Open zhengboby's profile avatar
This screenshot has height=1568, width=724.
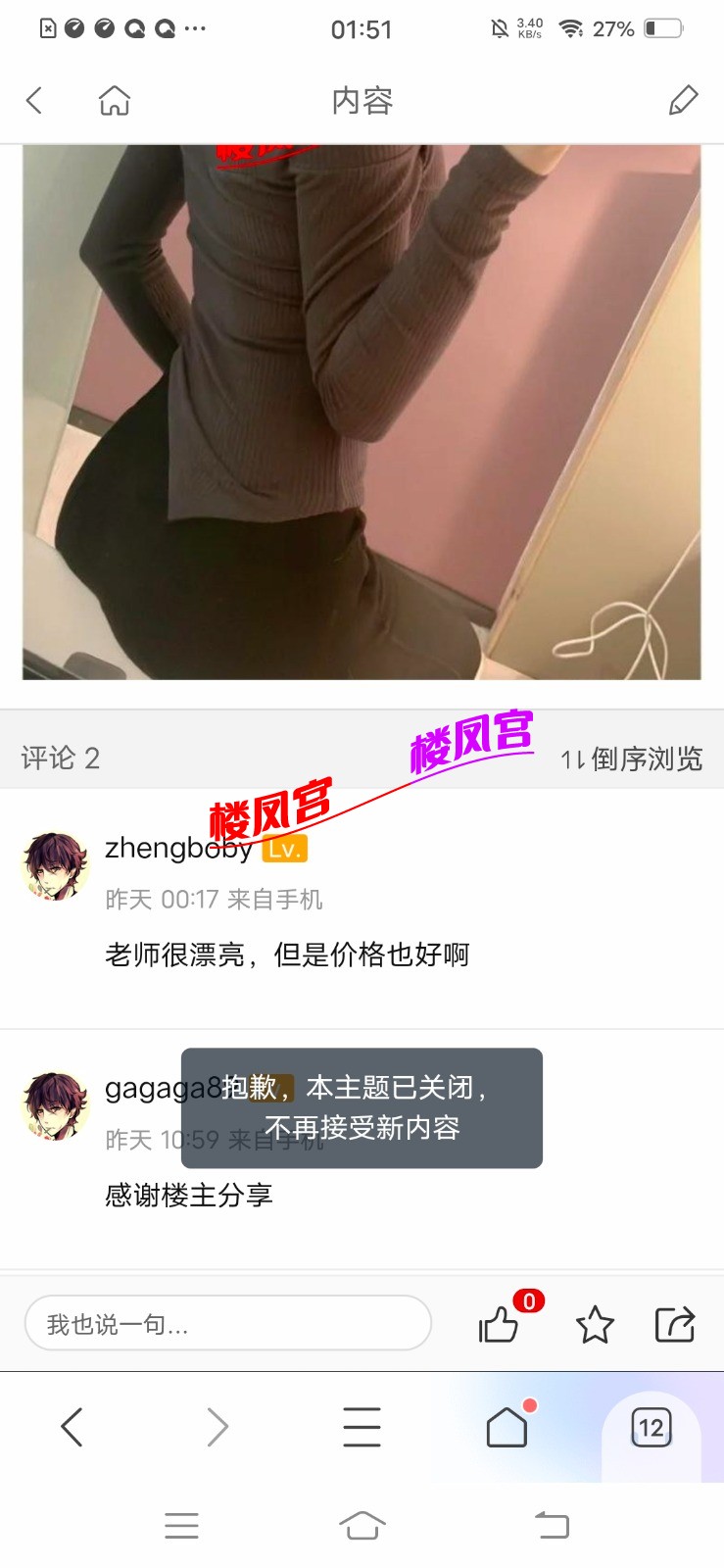55,865
